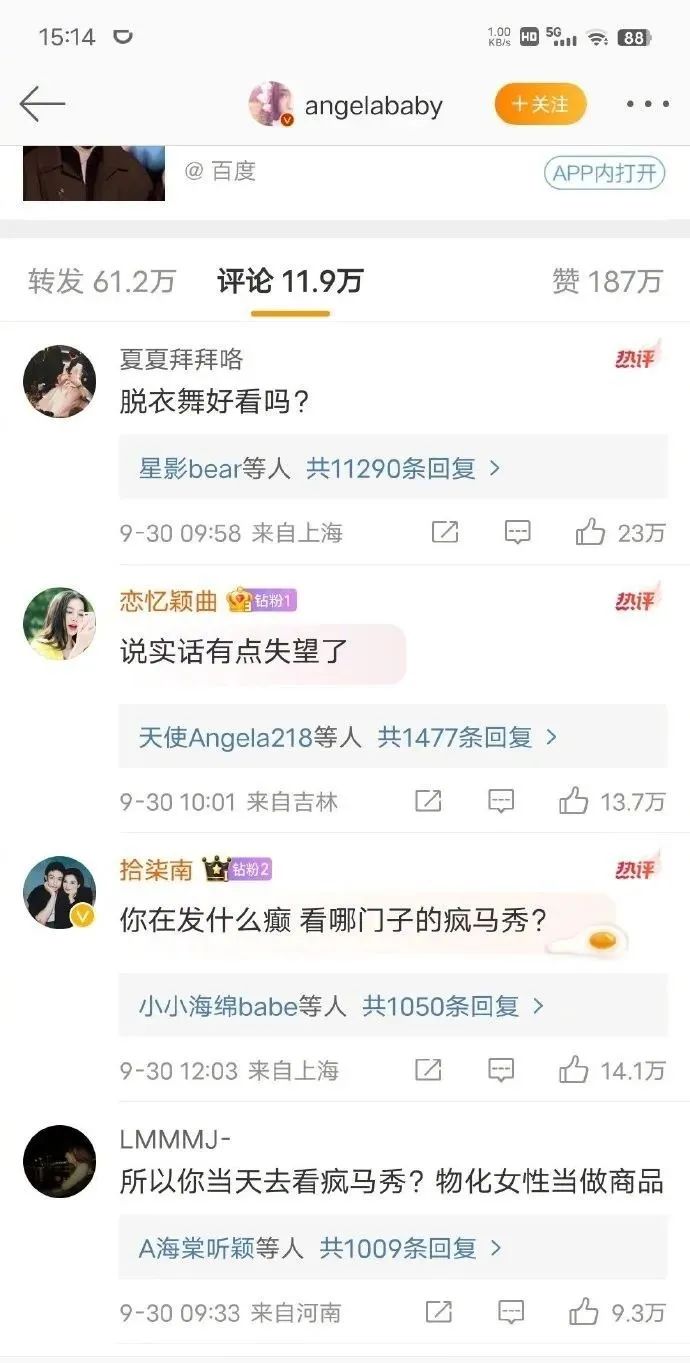Repost 夏夏拜拜咯's comment
This screenshot has width=690, height=1363.
(x=444, y=532)
